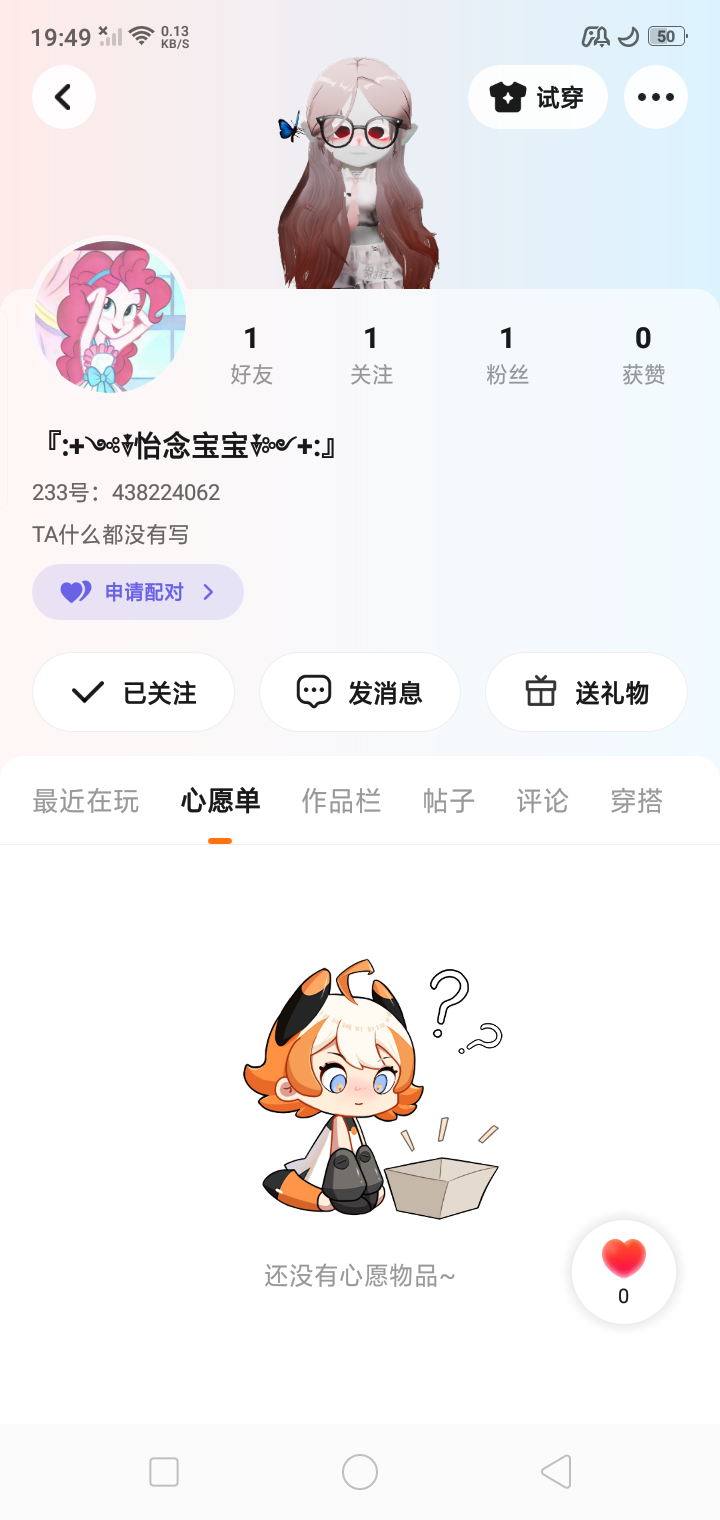Go back using the top-left arrow
Viewport: 720px width, 1520px height.
coord(64,97)
